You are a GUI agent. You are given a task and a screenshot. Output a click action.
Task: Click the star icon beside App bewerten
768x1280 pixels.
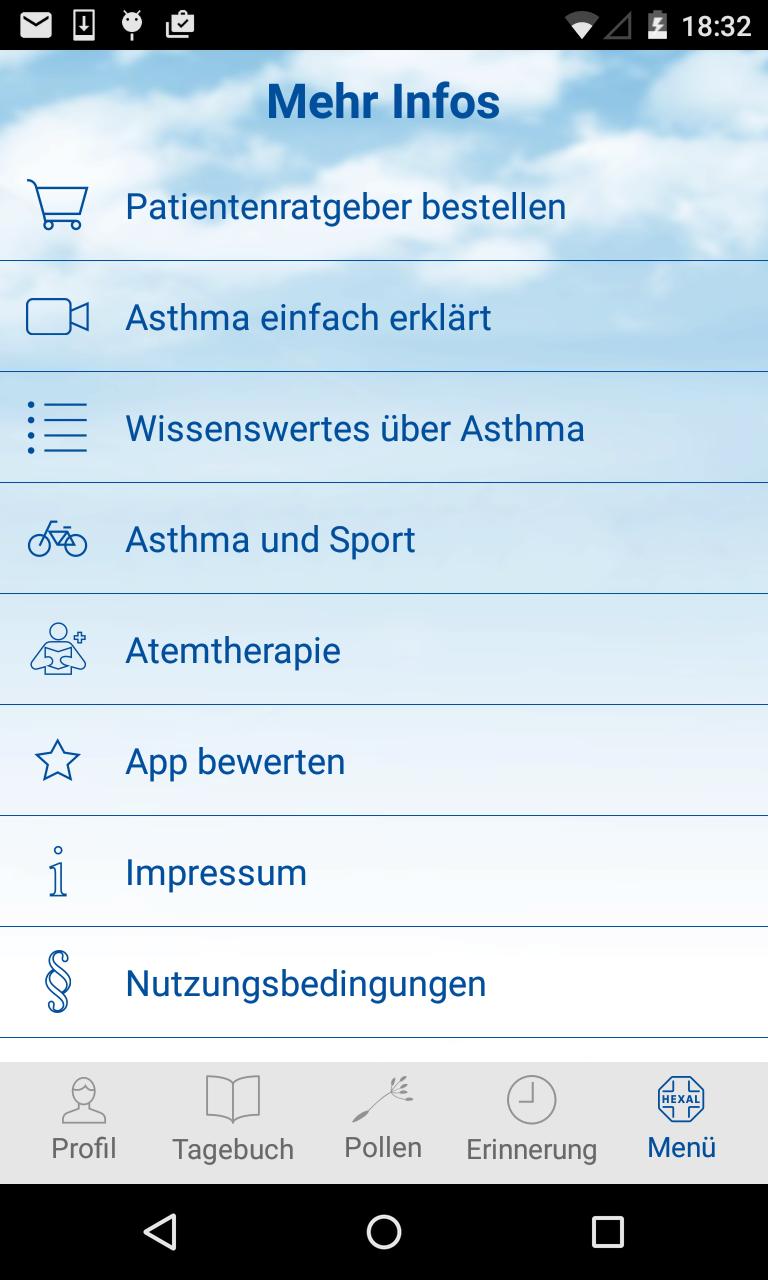(58, 761)
